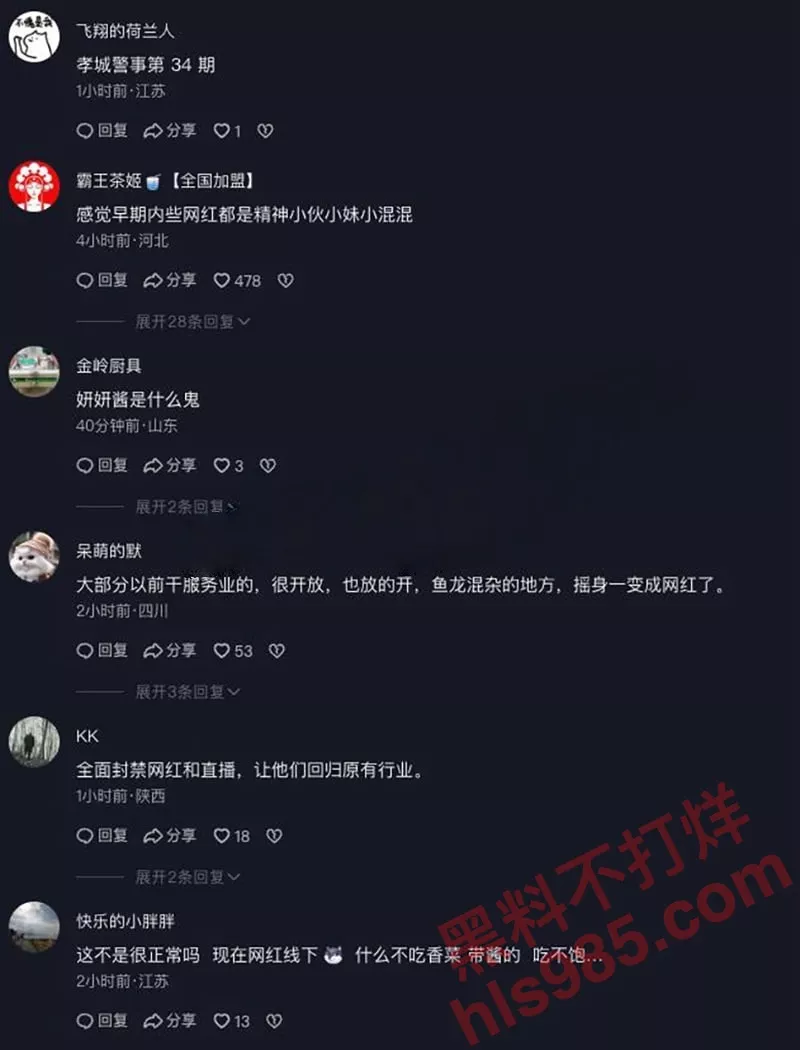This screenshot has width=800, height=1050.
Task: Share 呆萌的默's comment
Action: (170, 651)
